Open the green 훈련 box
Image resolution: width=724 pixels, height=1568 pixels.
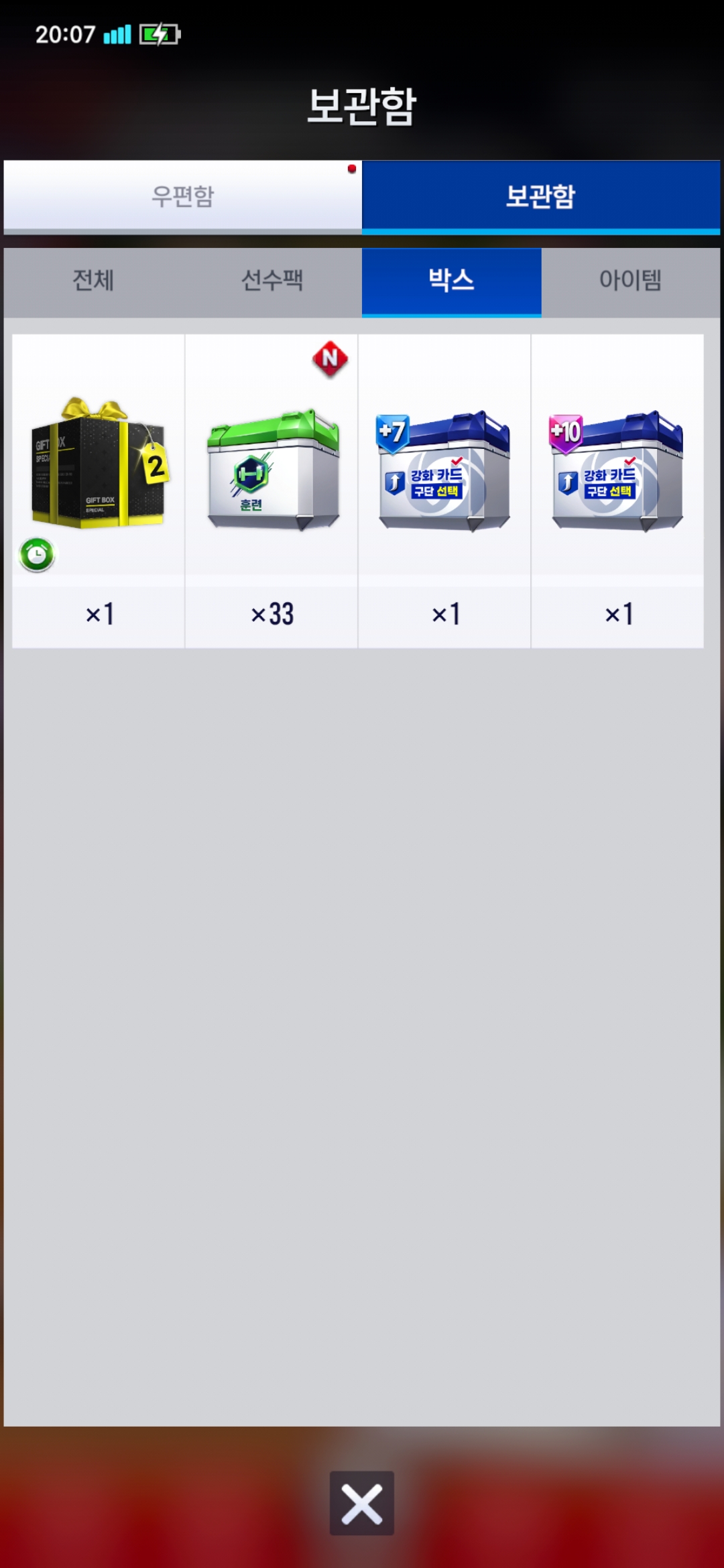click(x=271, y=491)
